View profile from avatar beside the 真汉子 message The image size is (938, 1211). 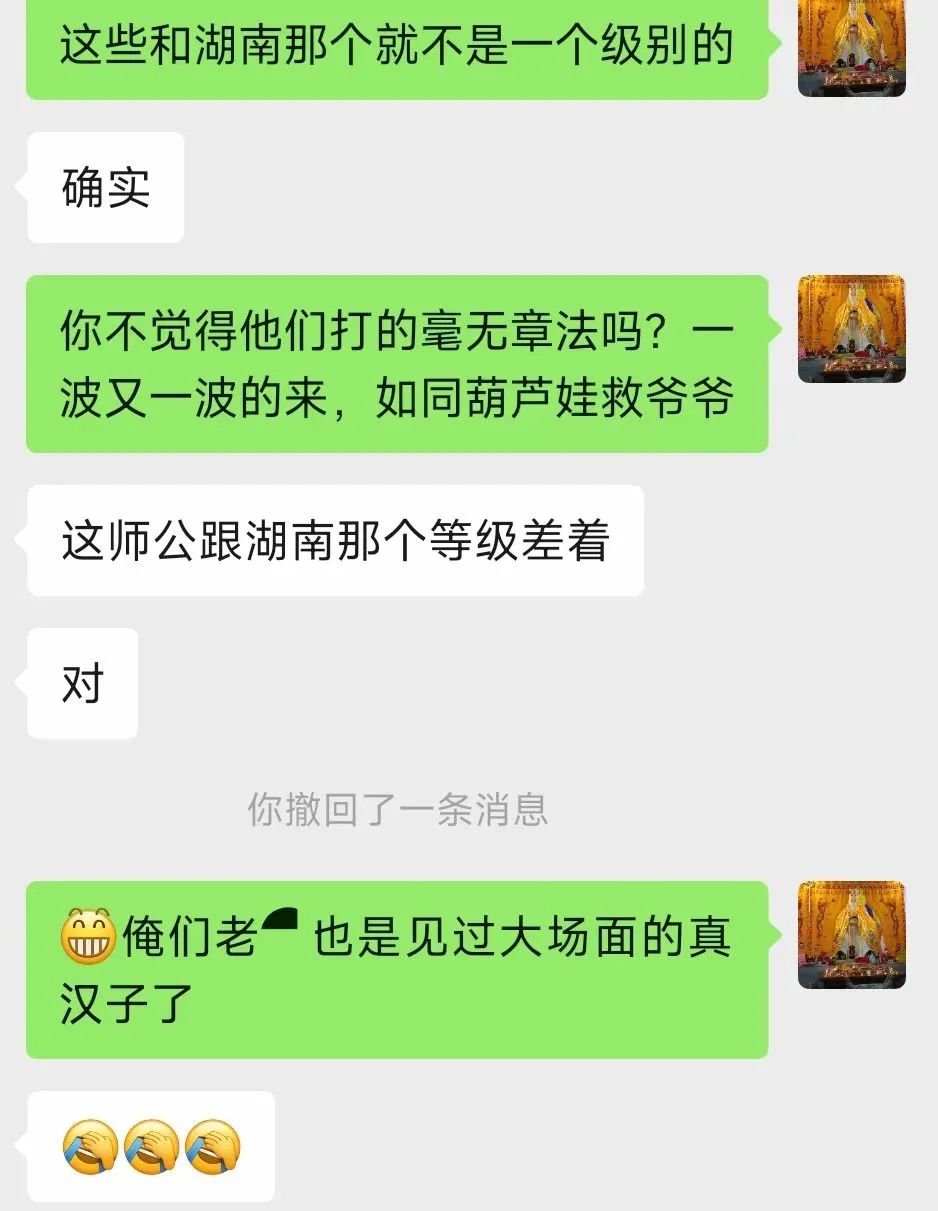[x=851, y=935]
